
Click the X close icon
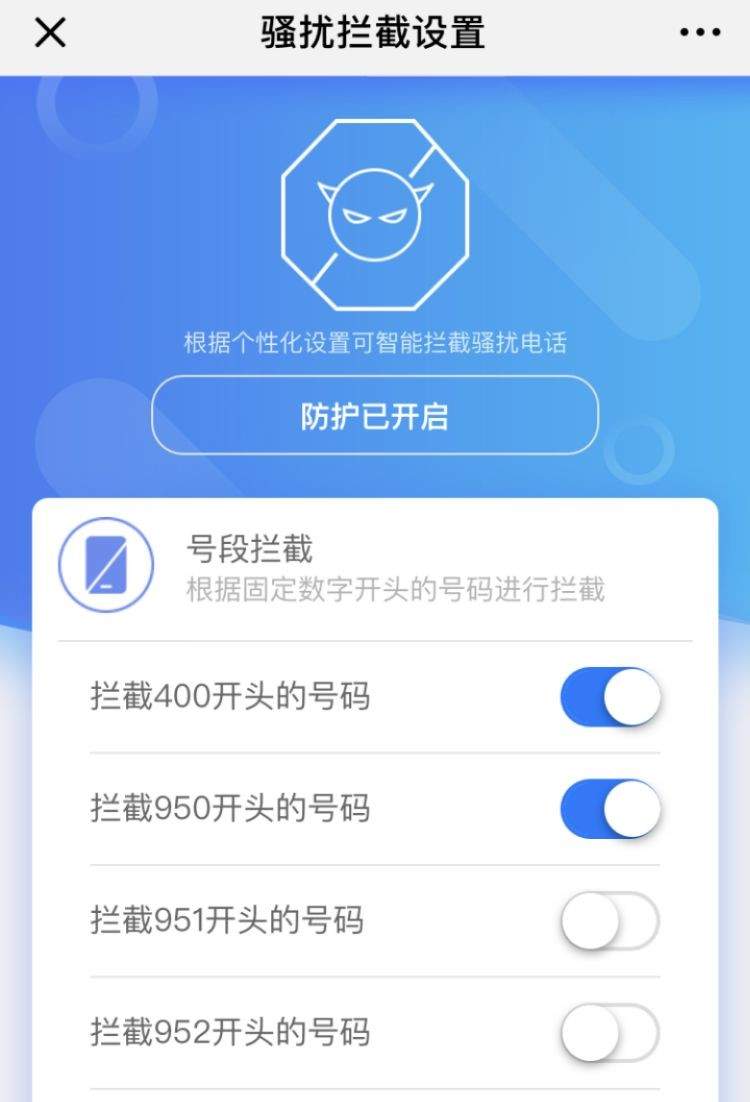[48, 32]
